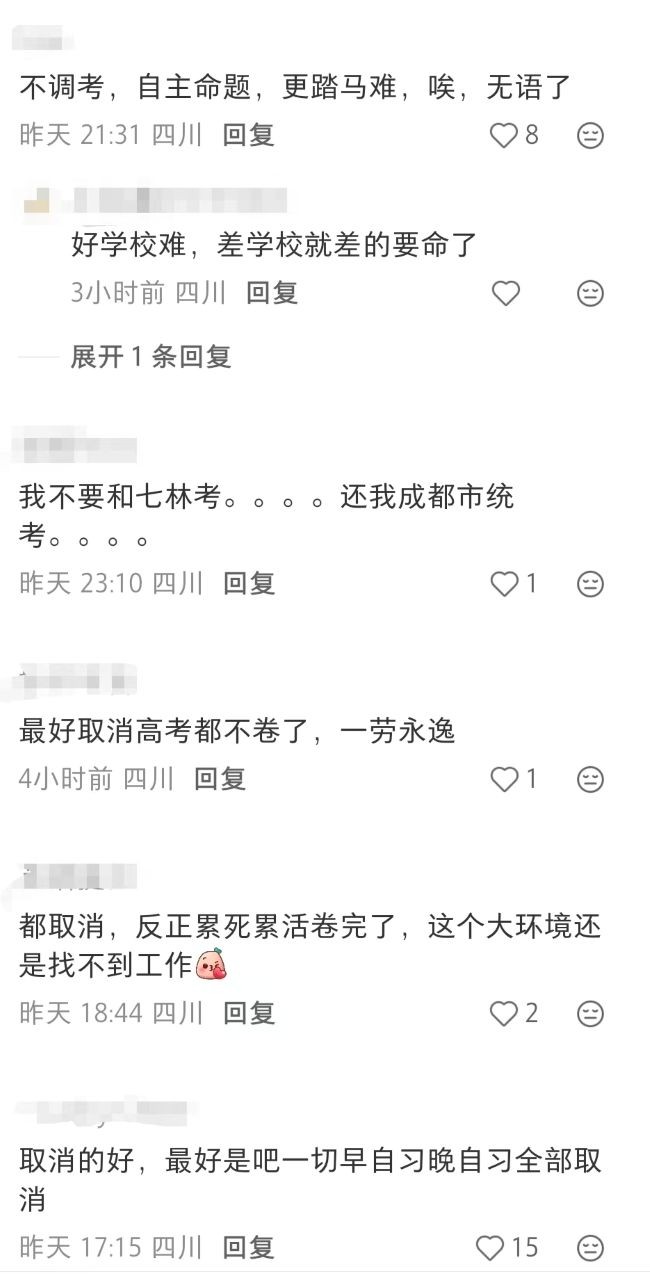This screenshot has height=1274, width=650.
Task: Like the comment starting with 不调考
Action: [504, 135]
